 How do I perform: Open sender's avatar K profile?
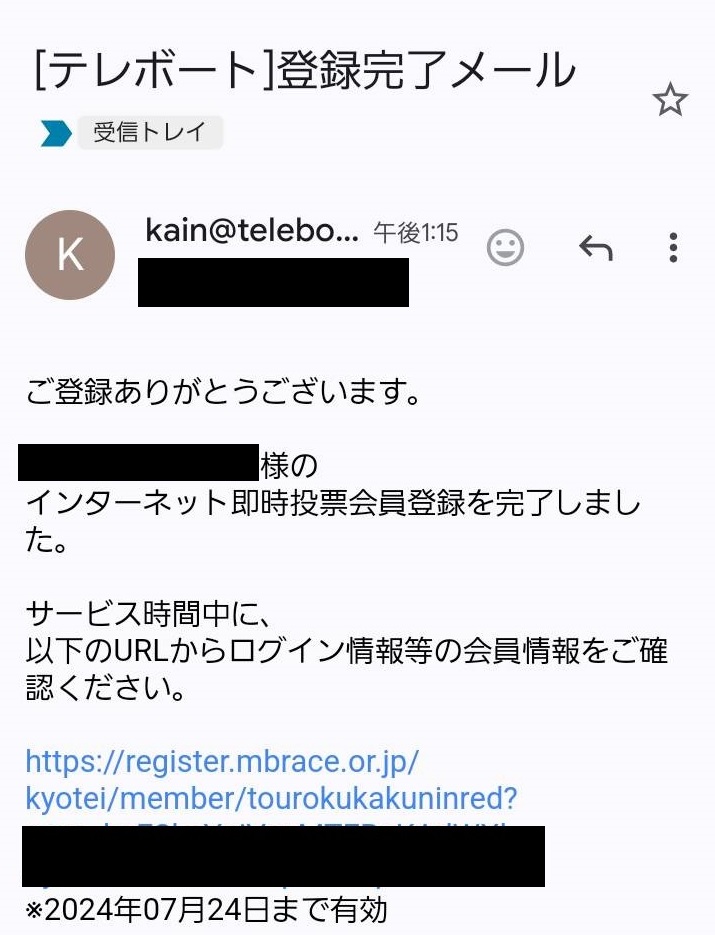69,255
